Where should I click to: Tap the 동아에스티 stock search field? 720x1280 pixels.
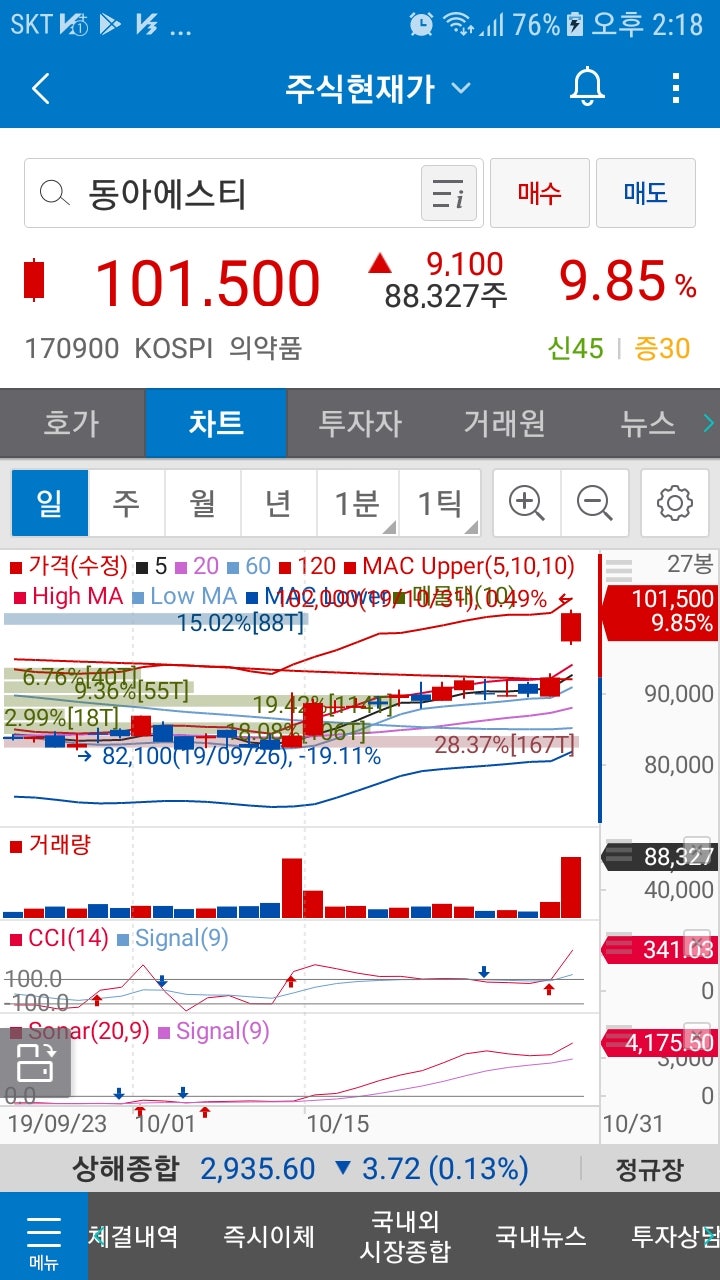tap(200, 192)
